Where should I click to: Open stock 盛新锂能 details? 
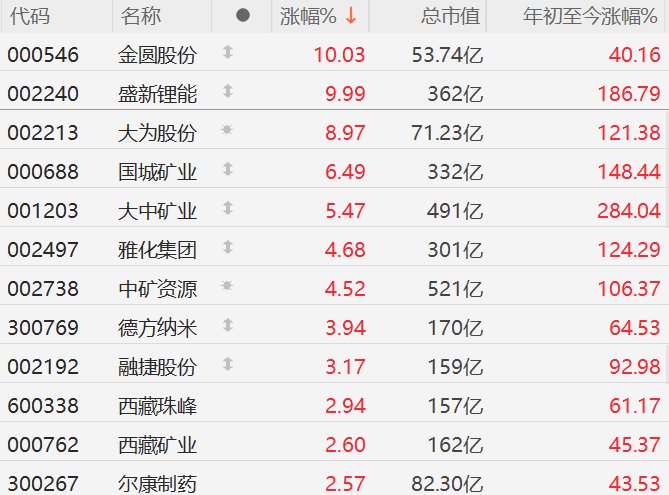pyautogui.click(x=157, y=94)
